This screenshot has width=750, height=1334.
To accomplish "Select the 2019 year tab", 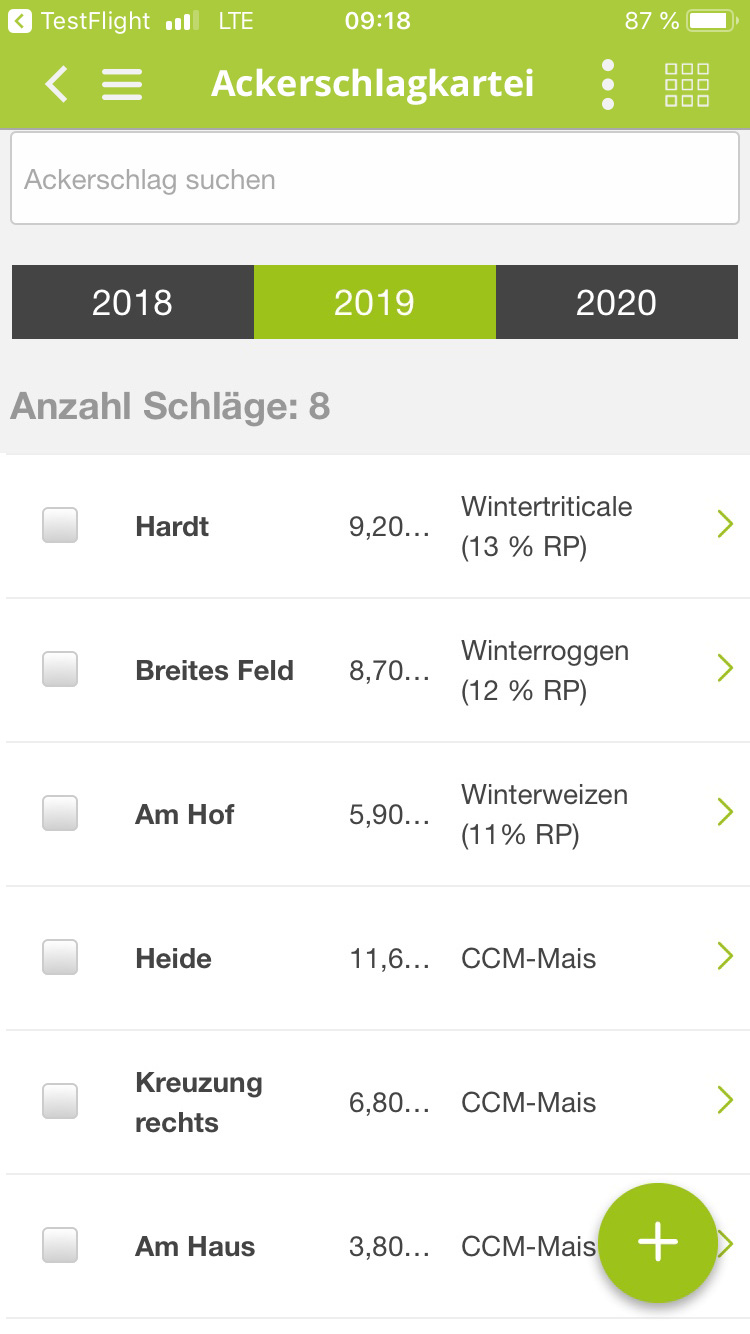I will (375, 302).
